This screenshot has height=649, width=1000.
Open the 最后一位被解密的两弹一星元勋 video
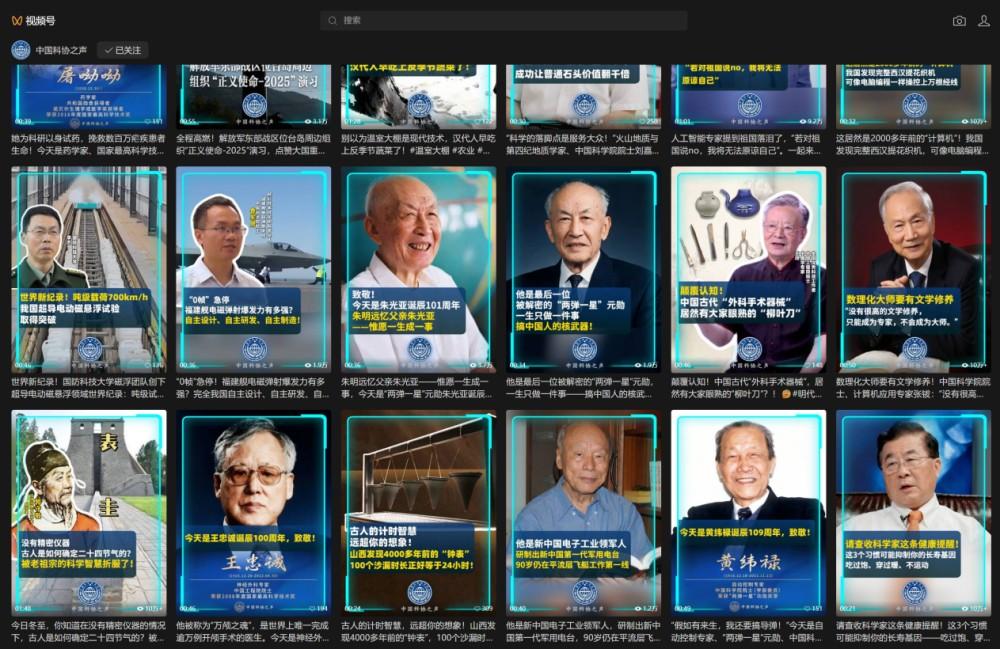click(583, 268)
